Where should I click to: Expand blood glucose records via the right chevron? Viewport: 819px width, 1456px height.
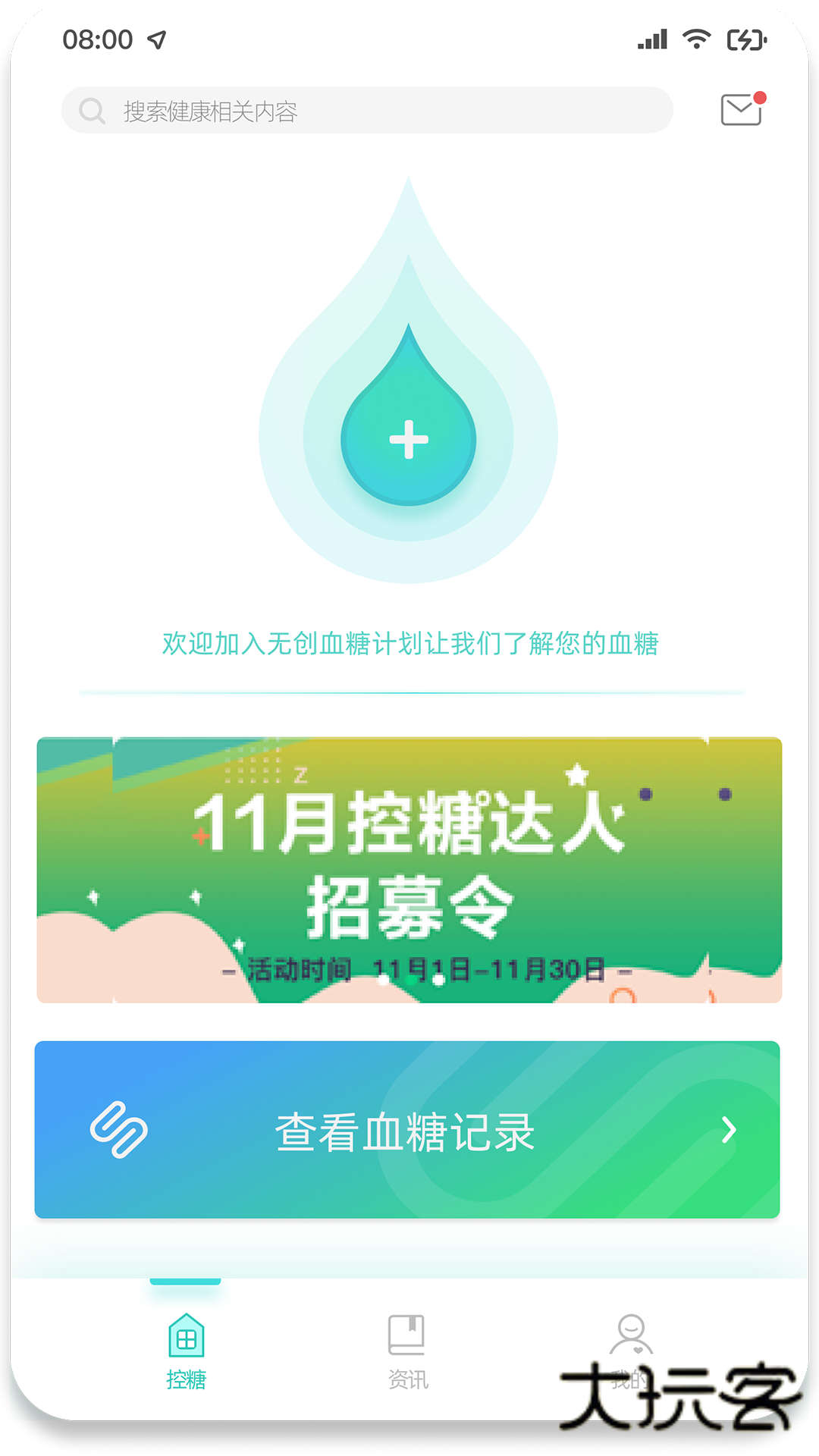[x=730, y=1131]
